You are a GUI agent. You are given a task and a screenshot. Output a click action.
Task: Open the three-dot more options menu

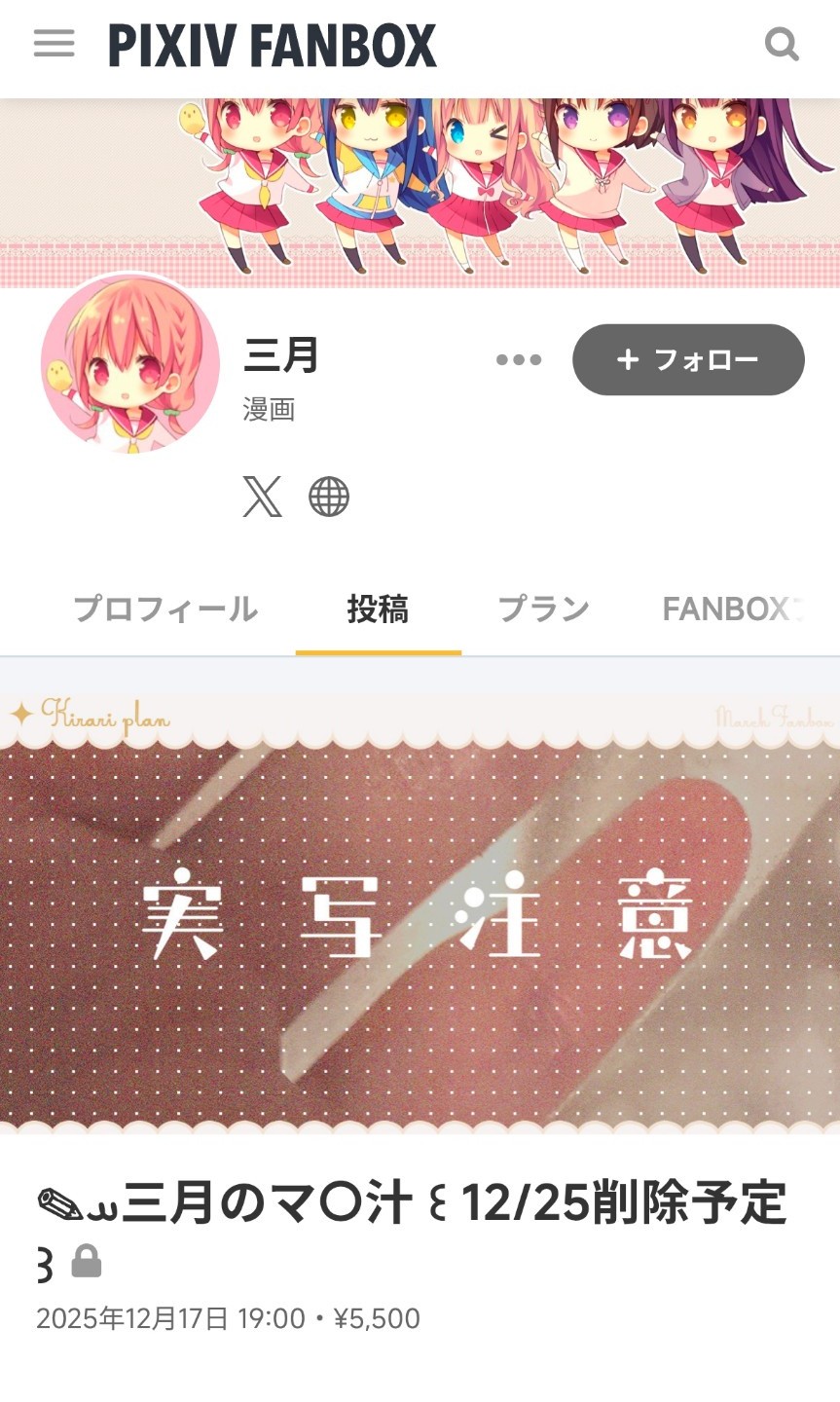tap(518, 360)
